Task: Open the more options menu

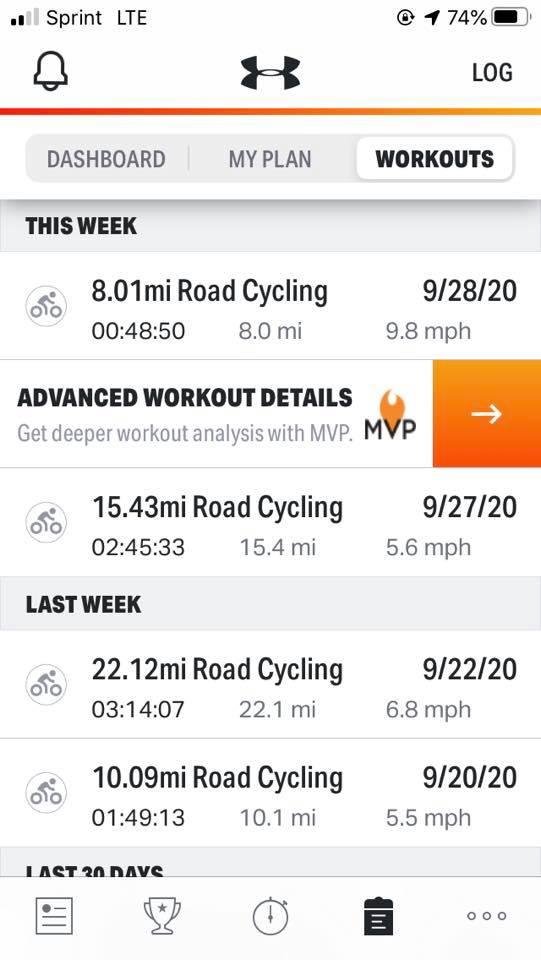Action: tap(487, 916)
